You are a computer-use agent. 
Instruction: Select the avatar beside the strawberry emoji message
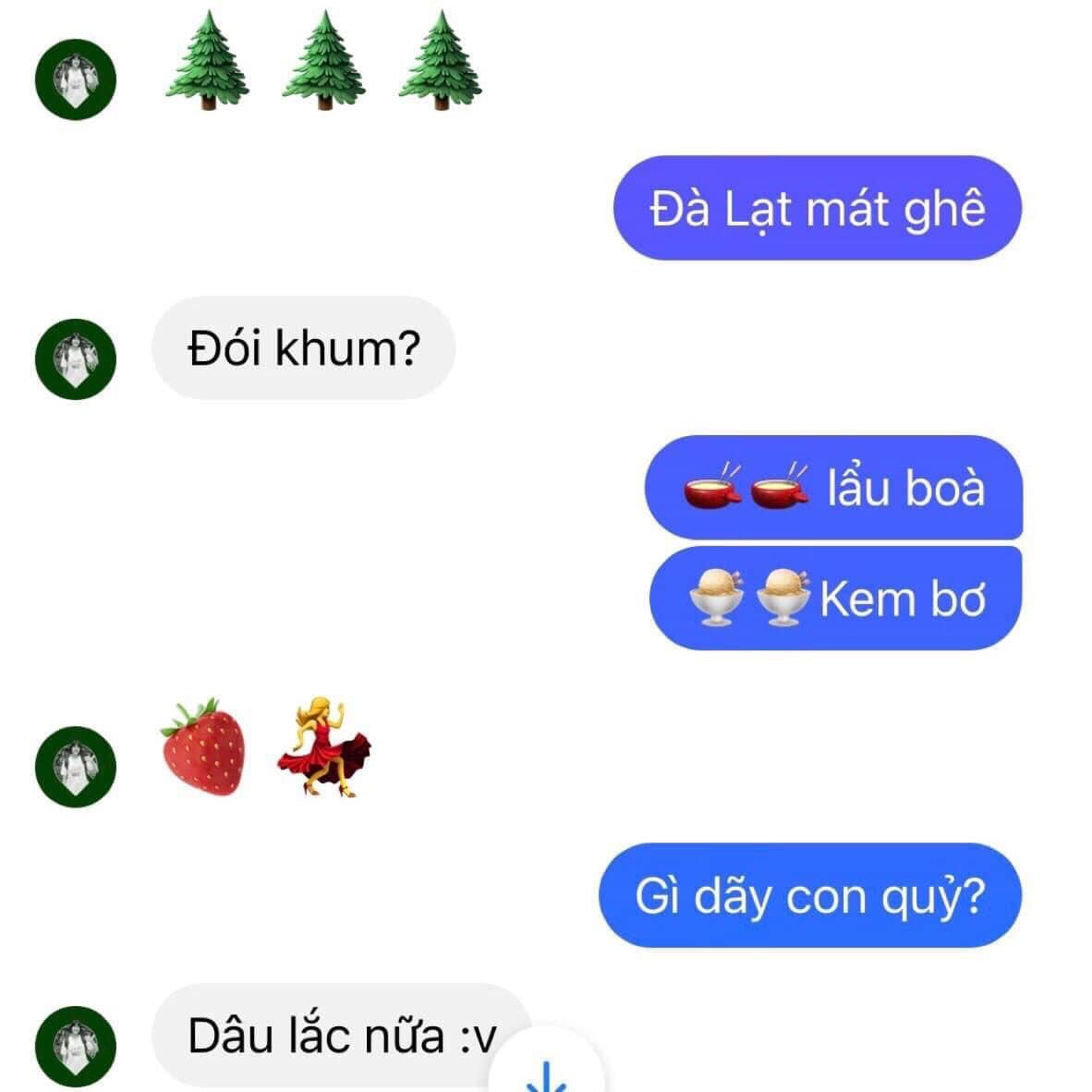76,767
